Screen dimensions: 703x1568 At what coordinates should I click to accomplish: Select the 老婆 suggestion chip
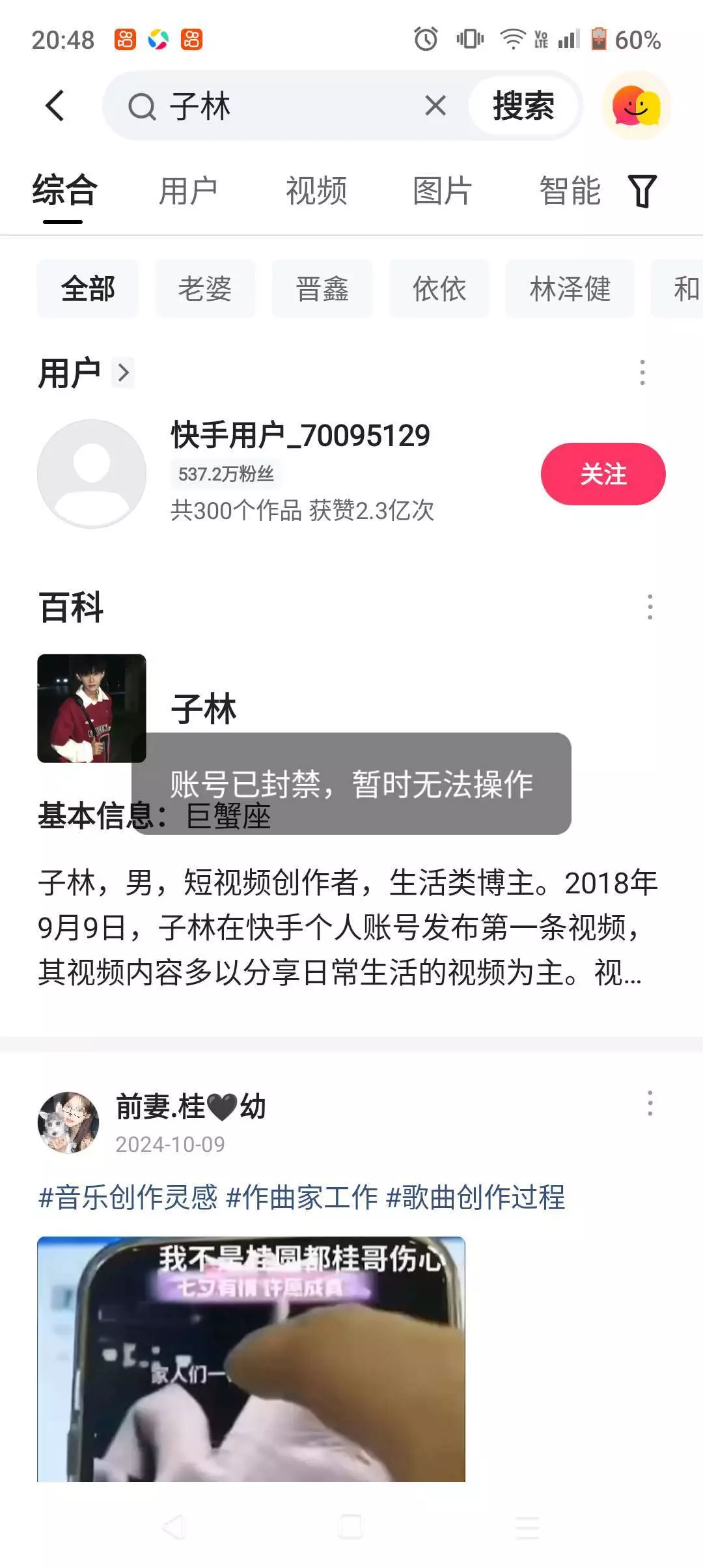click(205, 288)
